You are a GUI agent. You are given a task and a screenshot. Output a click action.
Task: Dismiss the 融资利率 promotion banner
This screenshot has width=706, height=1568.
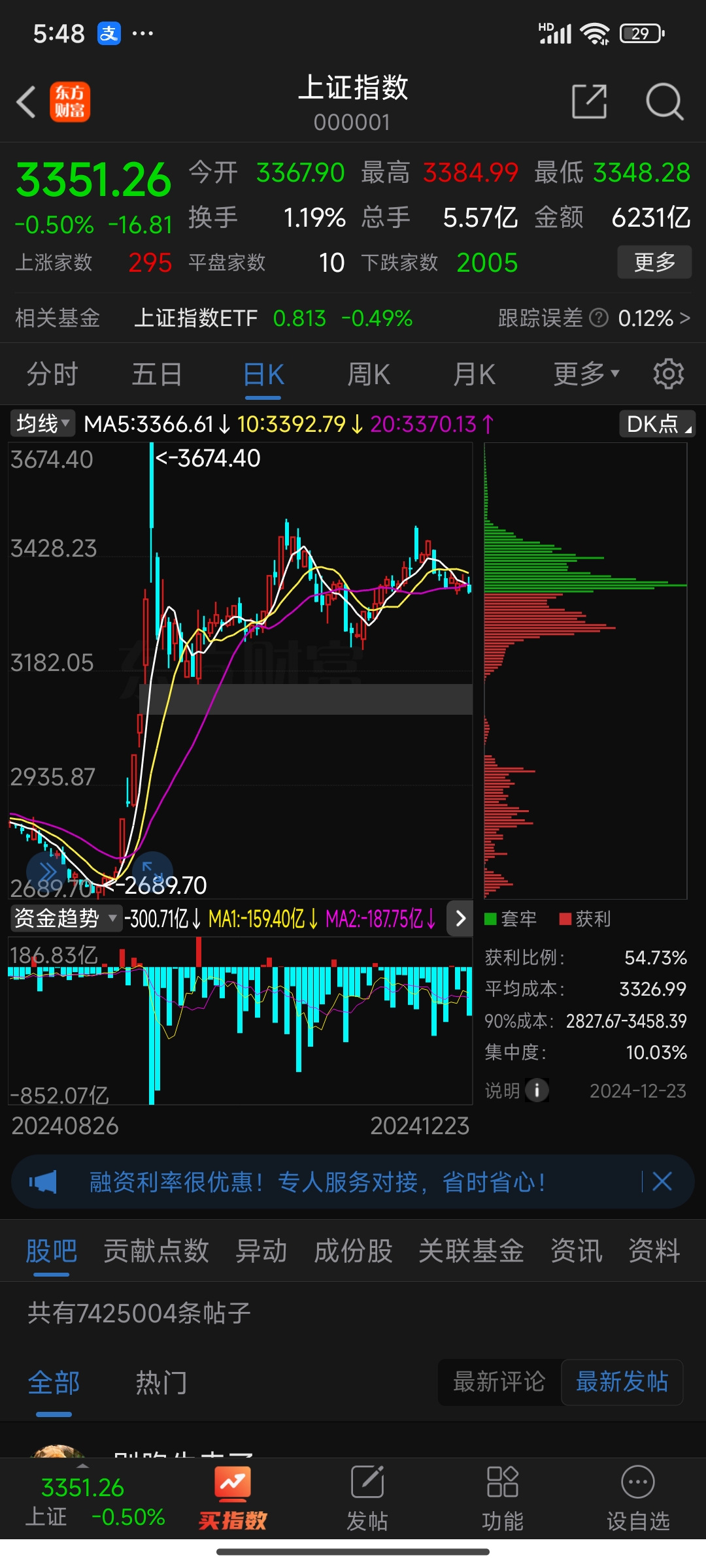[x=662, y=1181]
